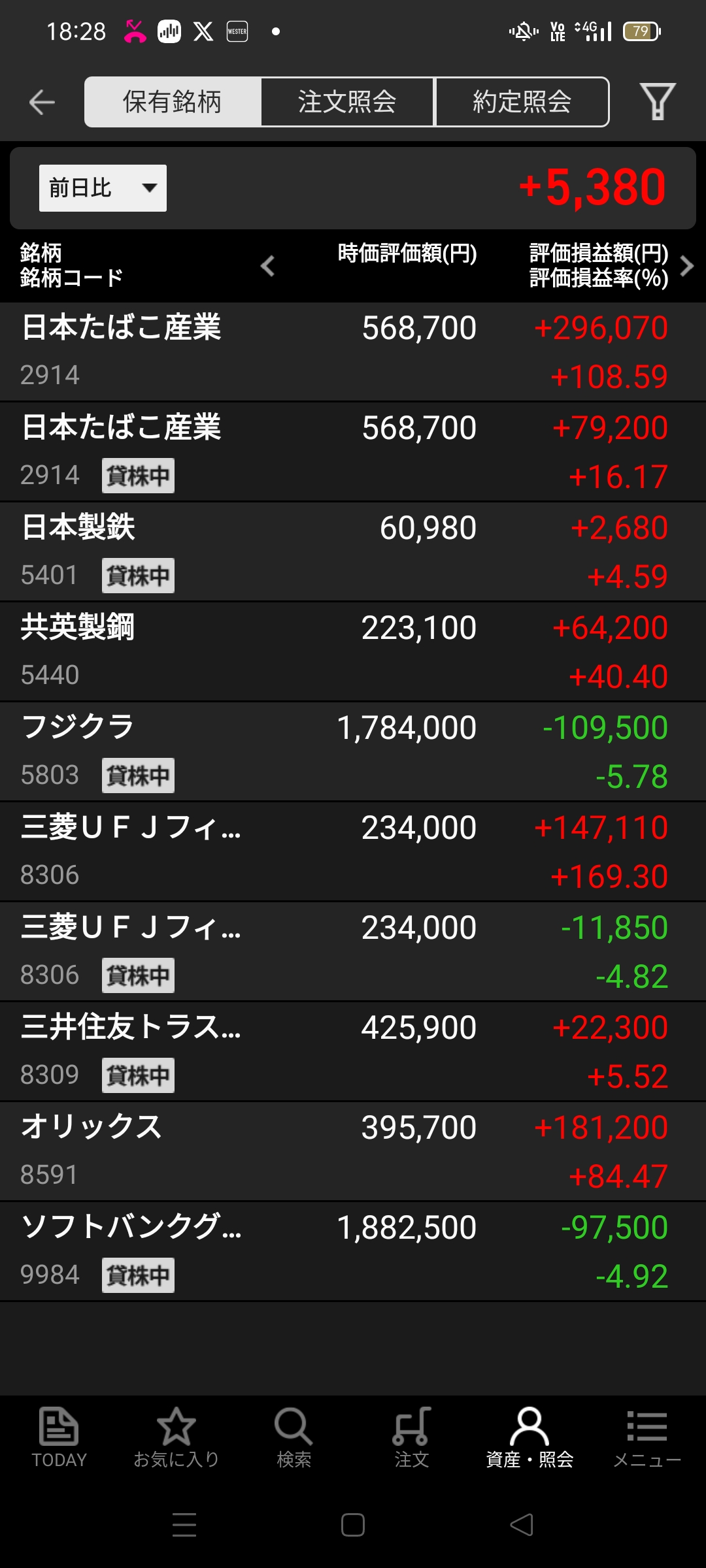Switch to the 注文 order tab

tap(412, 1437)
